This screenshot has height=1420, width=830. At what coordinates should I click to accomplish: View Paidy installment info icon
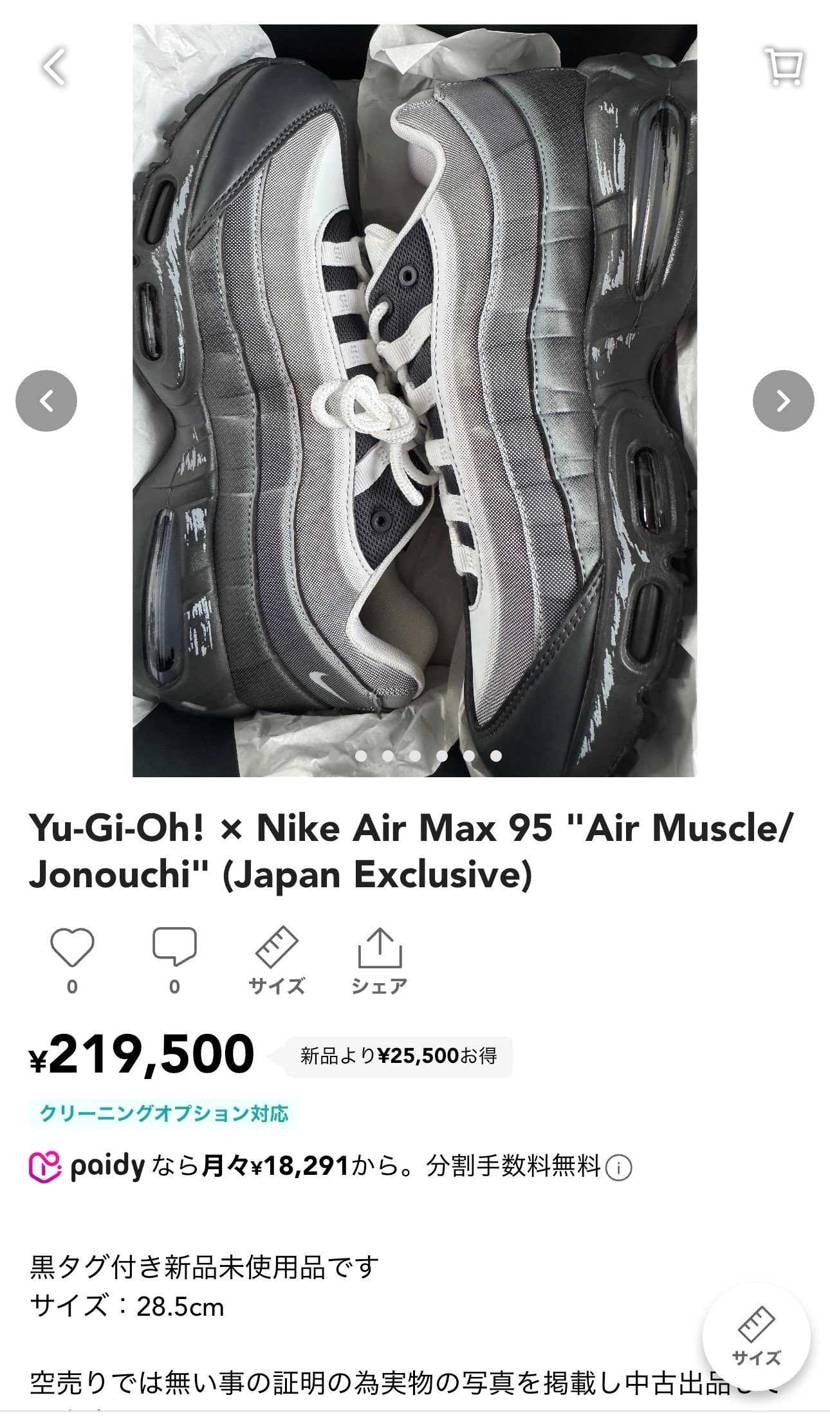coord(619,1168)
